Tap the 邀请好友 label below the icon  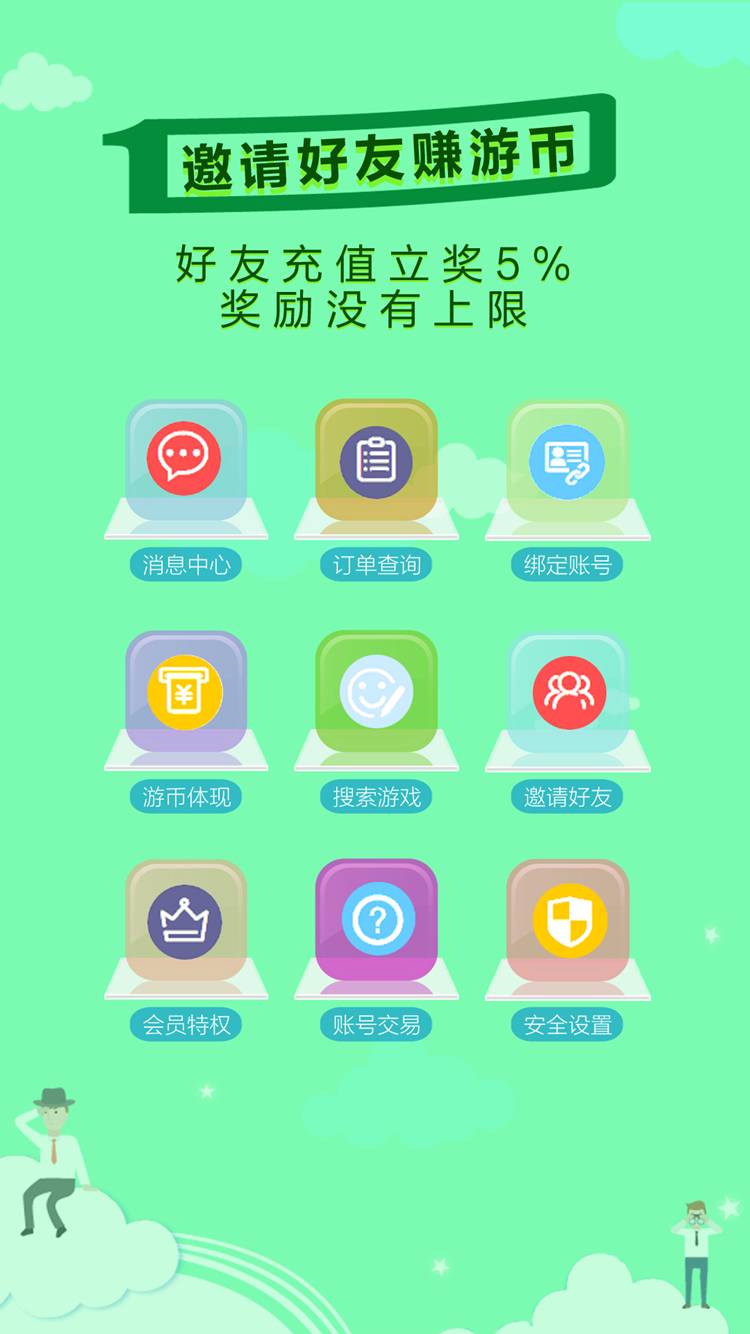tap(567, 797)
